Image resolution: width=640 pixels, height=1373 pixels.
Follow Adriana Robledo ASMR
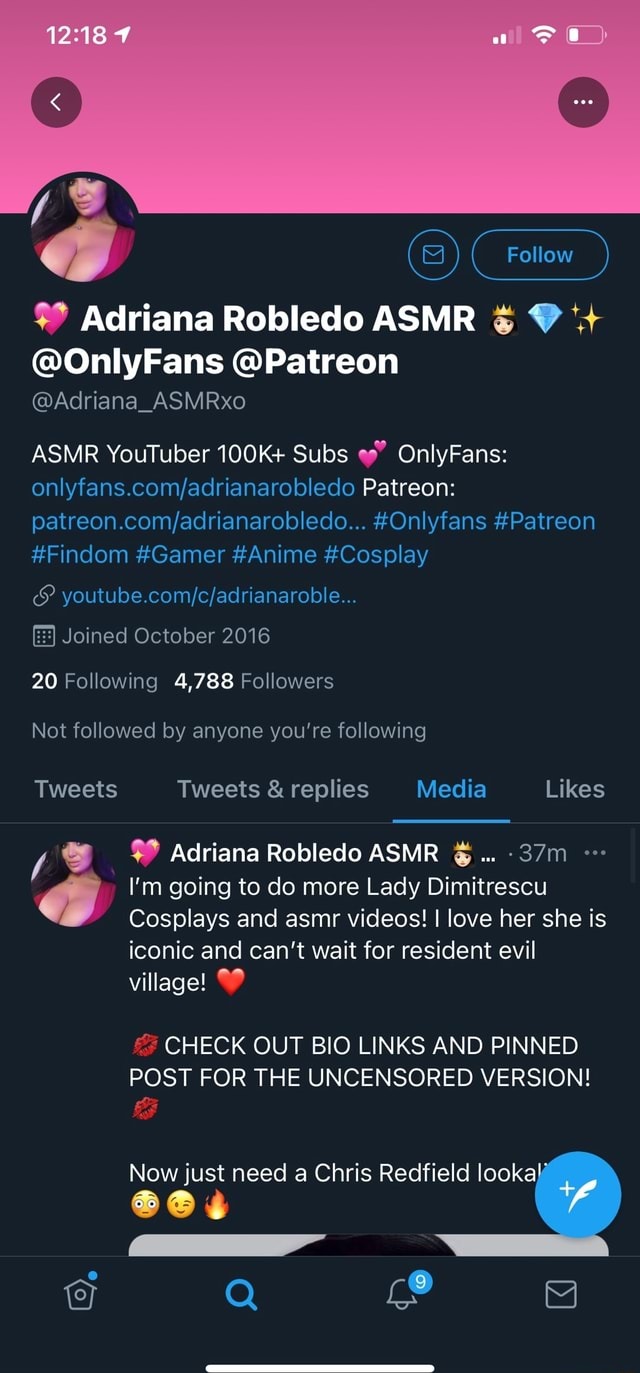[x=539, y=255]
